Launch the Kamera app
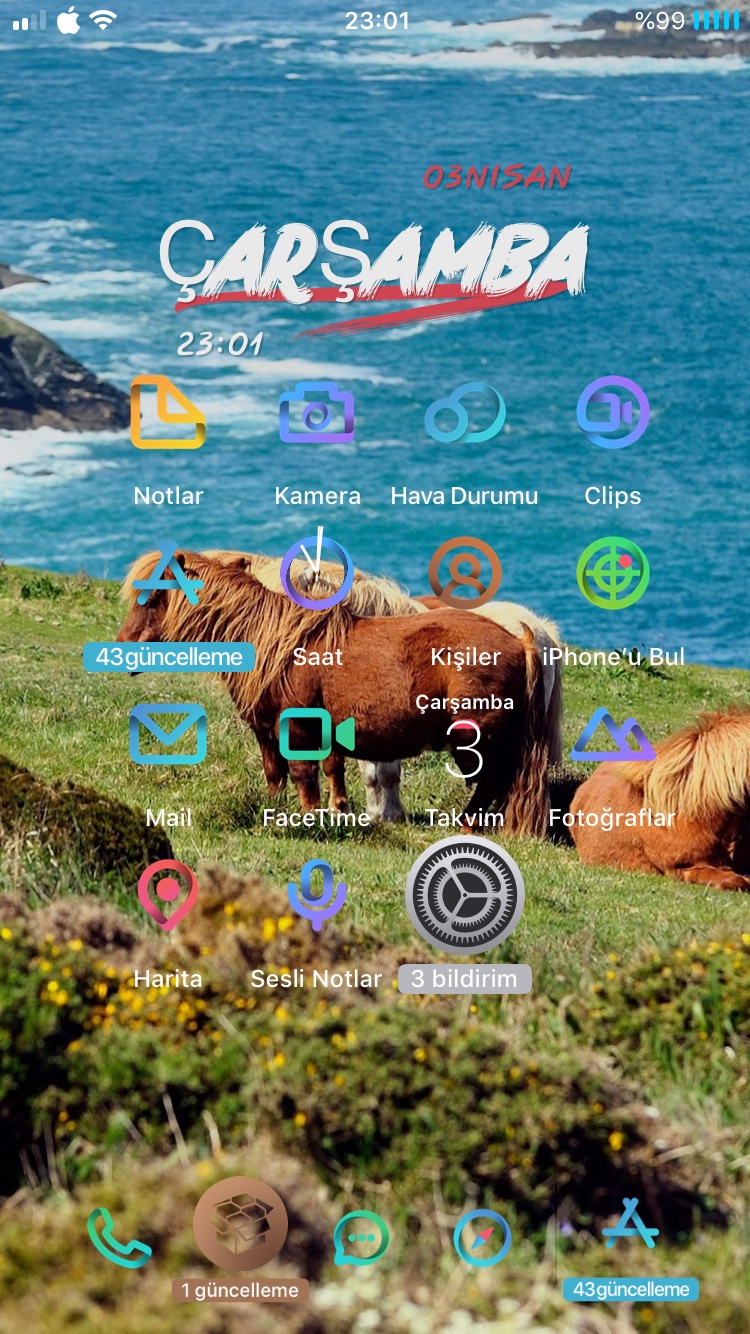Screen dimensions: 750x1334 click(317, 412)
